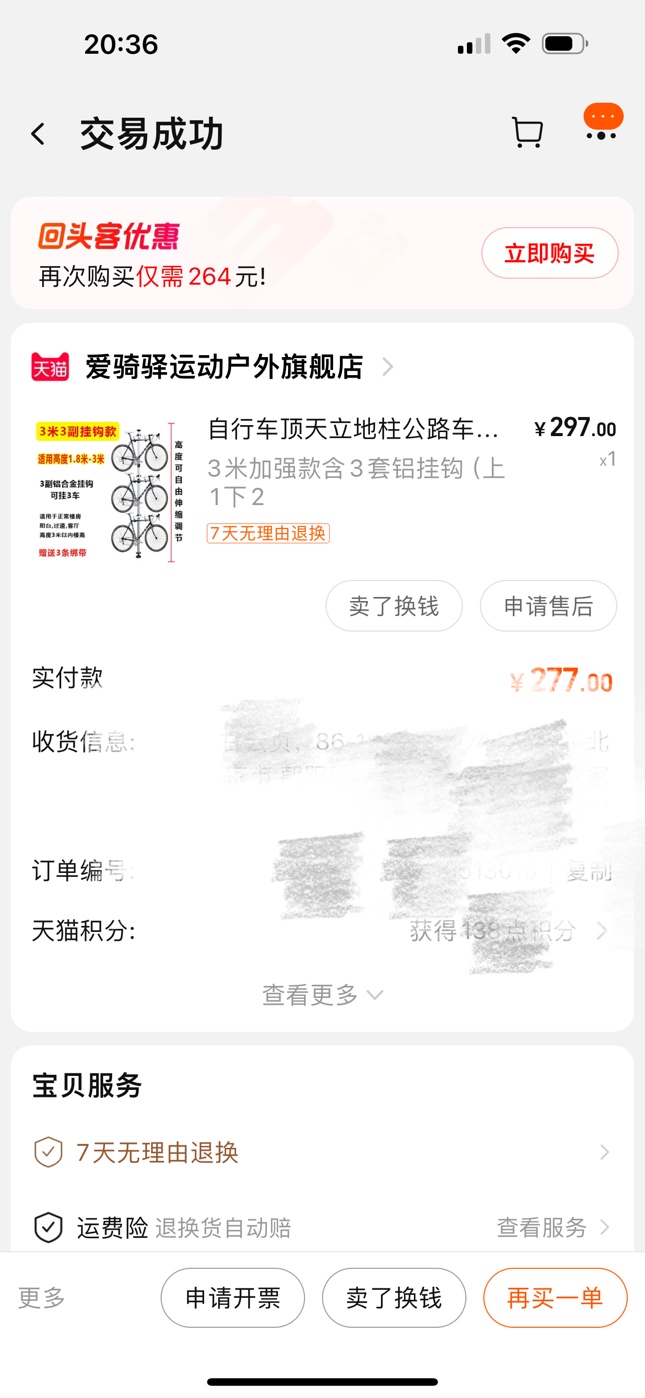View the 运费险 service via 查看服务
This screenshot has width=645, height=1398.
pyautogui.click(x=552, y=1227)
